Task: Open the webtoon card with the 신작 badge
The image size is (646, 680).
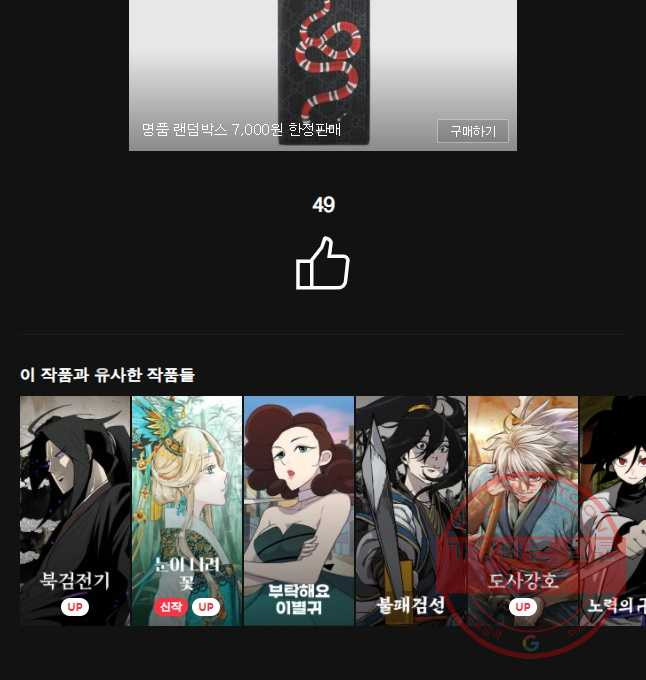Action: pyautogui.click(x=187, y=510)
